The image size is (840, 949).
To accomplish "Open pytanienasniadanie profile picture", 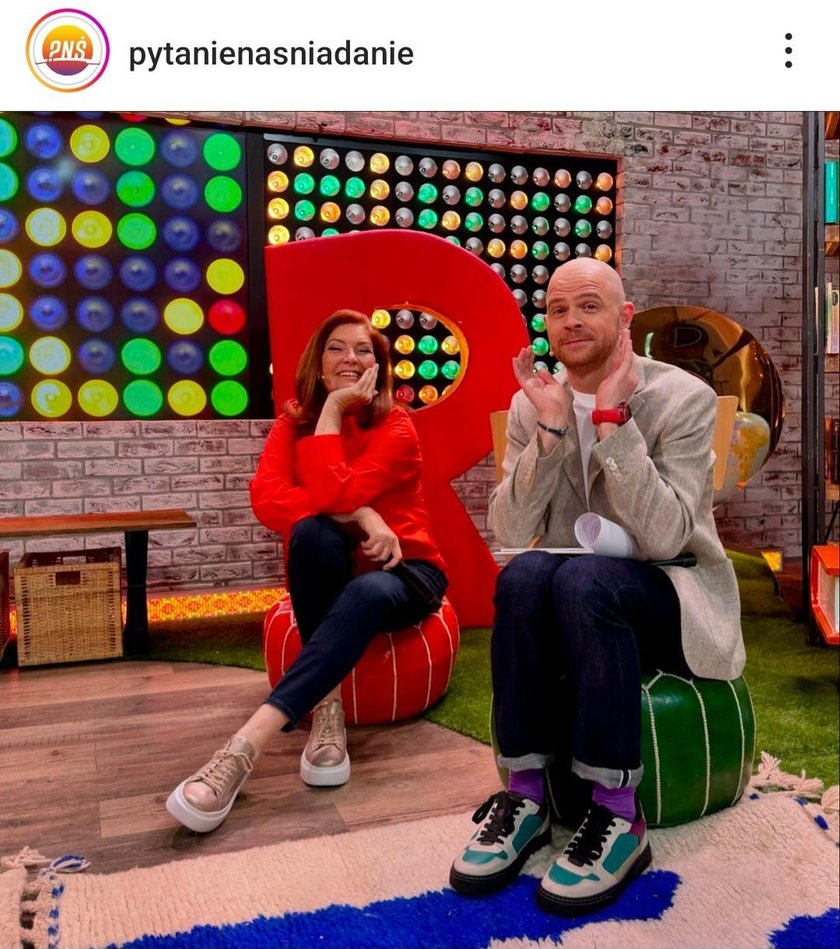I will [67, 51].
